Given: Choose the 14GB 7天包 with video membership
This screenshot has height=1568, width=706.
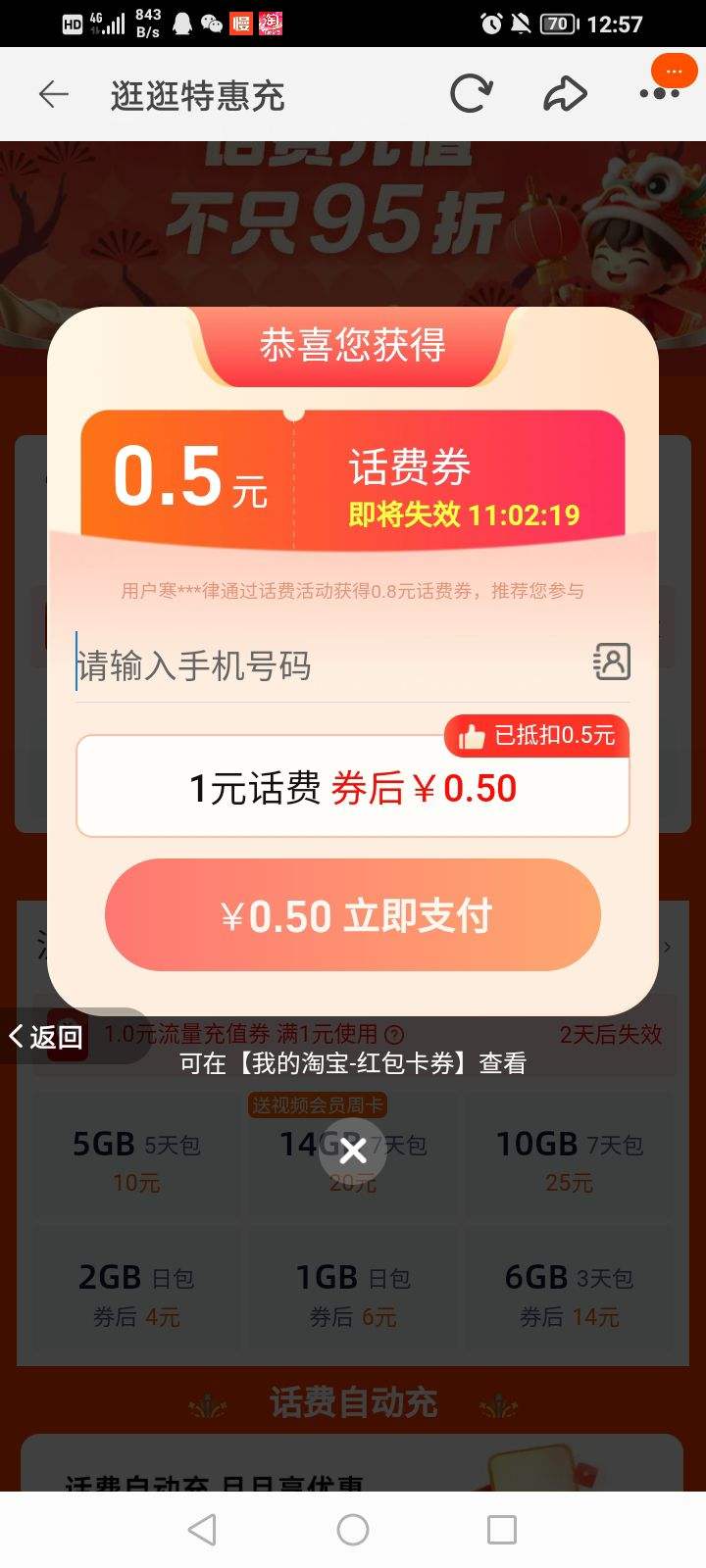Looking at the screenshot, I should 353,1158.
